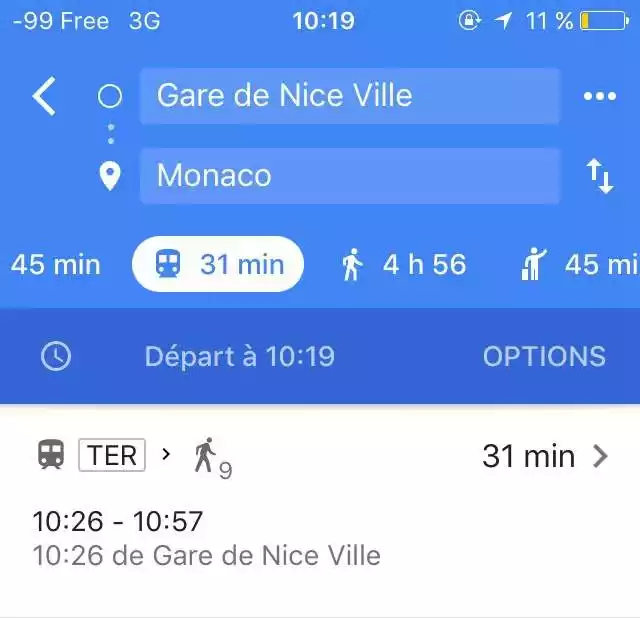Select the 31 min transit tab
Screen dimensions: 640x619
pyautogui.click(x=218, y=264)
